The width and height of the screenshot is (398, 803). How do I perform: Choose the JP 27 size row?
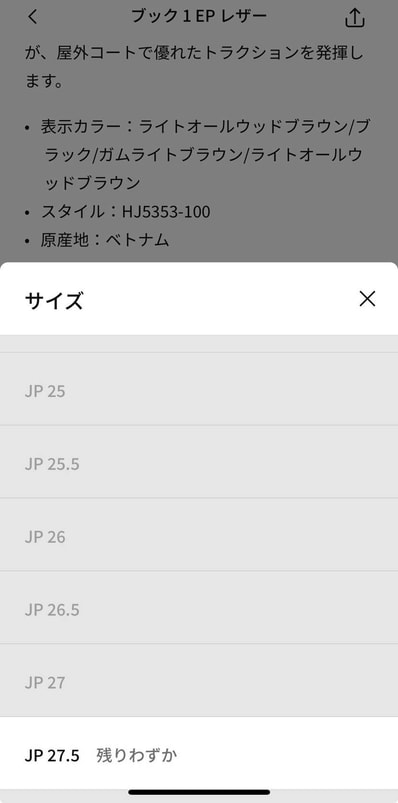click(199, 680)
